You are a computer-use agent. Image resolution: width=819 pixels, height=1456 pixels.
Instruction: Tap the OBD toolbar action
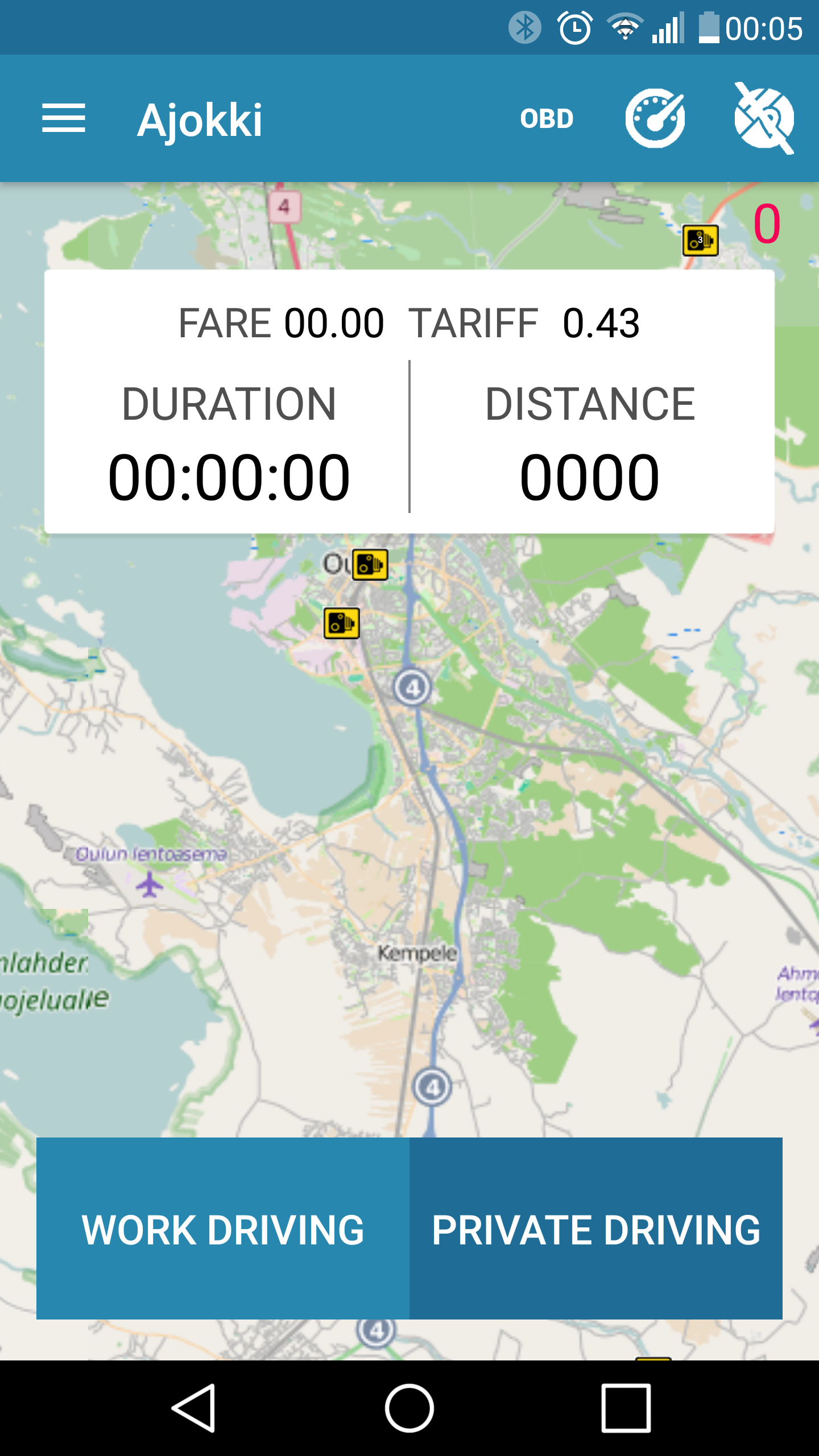point(547,118)
